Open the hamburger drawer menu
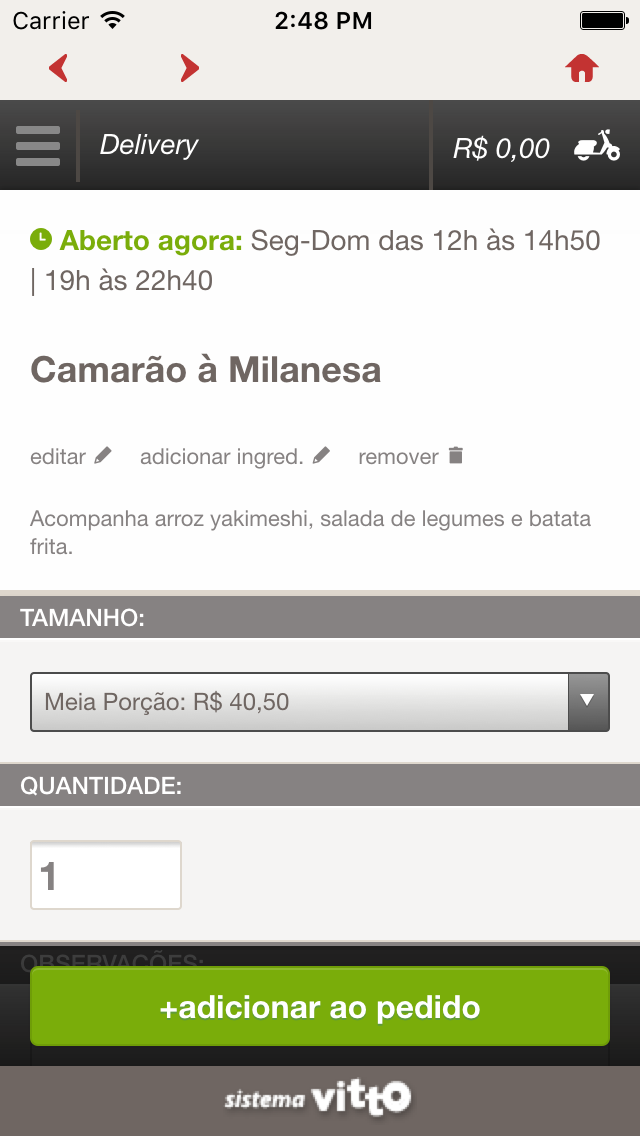This screenshot has width=640, height=1136. coord(38,146)
